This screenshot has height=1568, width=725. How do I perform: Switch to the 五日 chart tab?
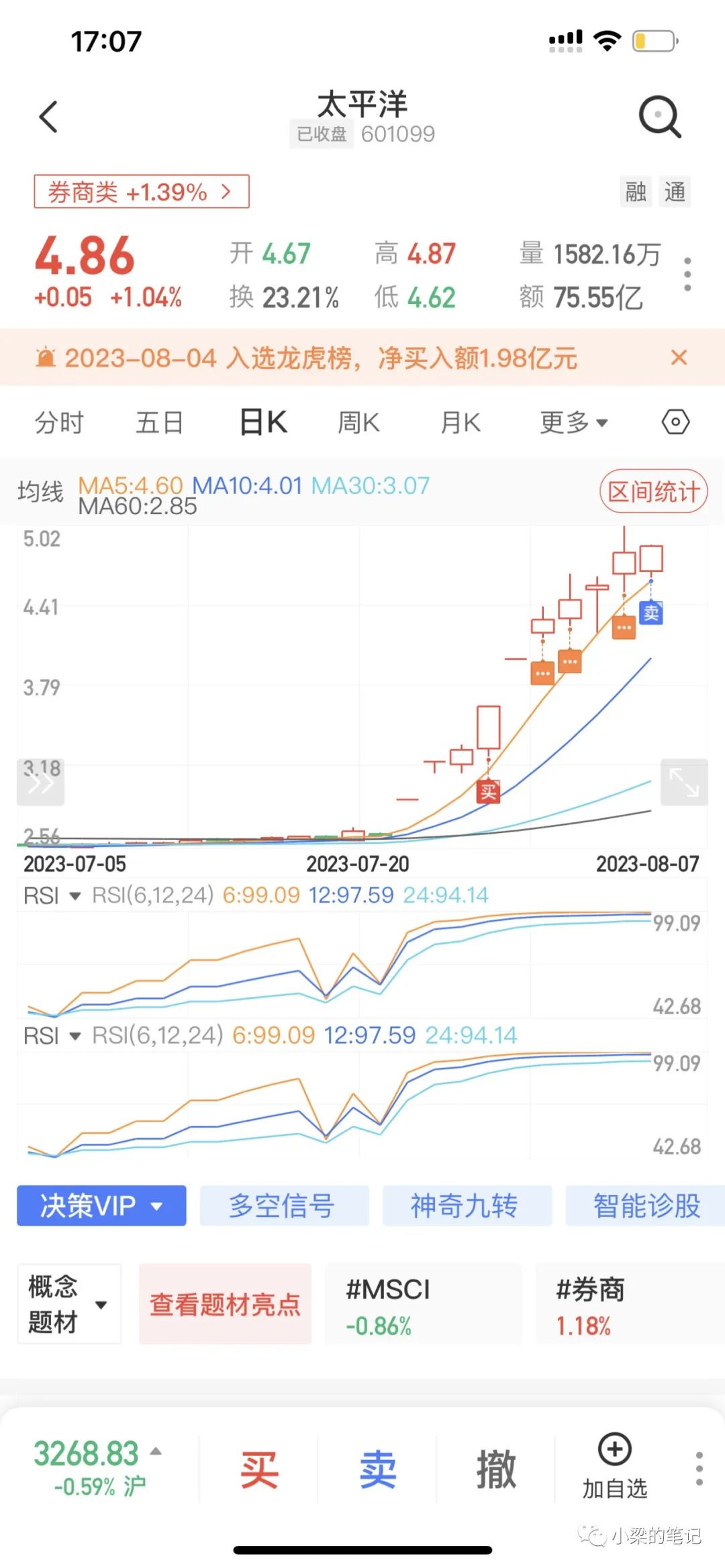pos(160,423)
